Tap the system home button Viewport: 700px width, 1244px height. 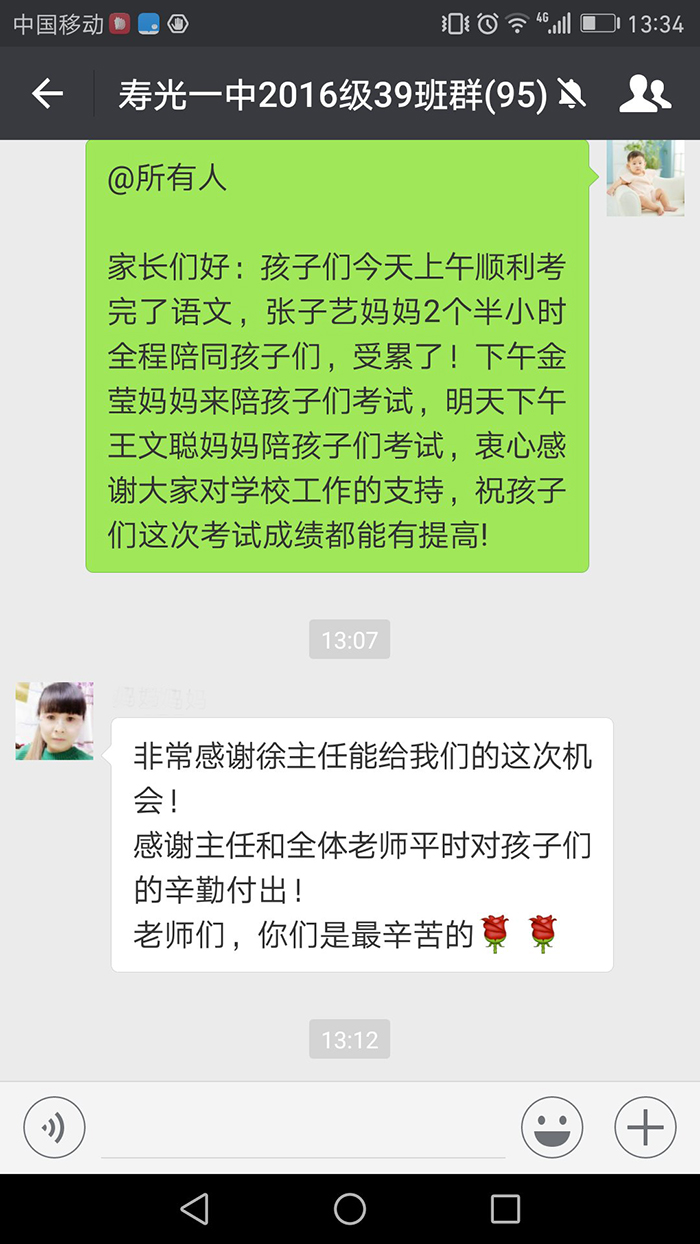tap(350, 1208)
